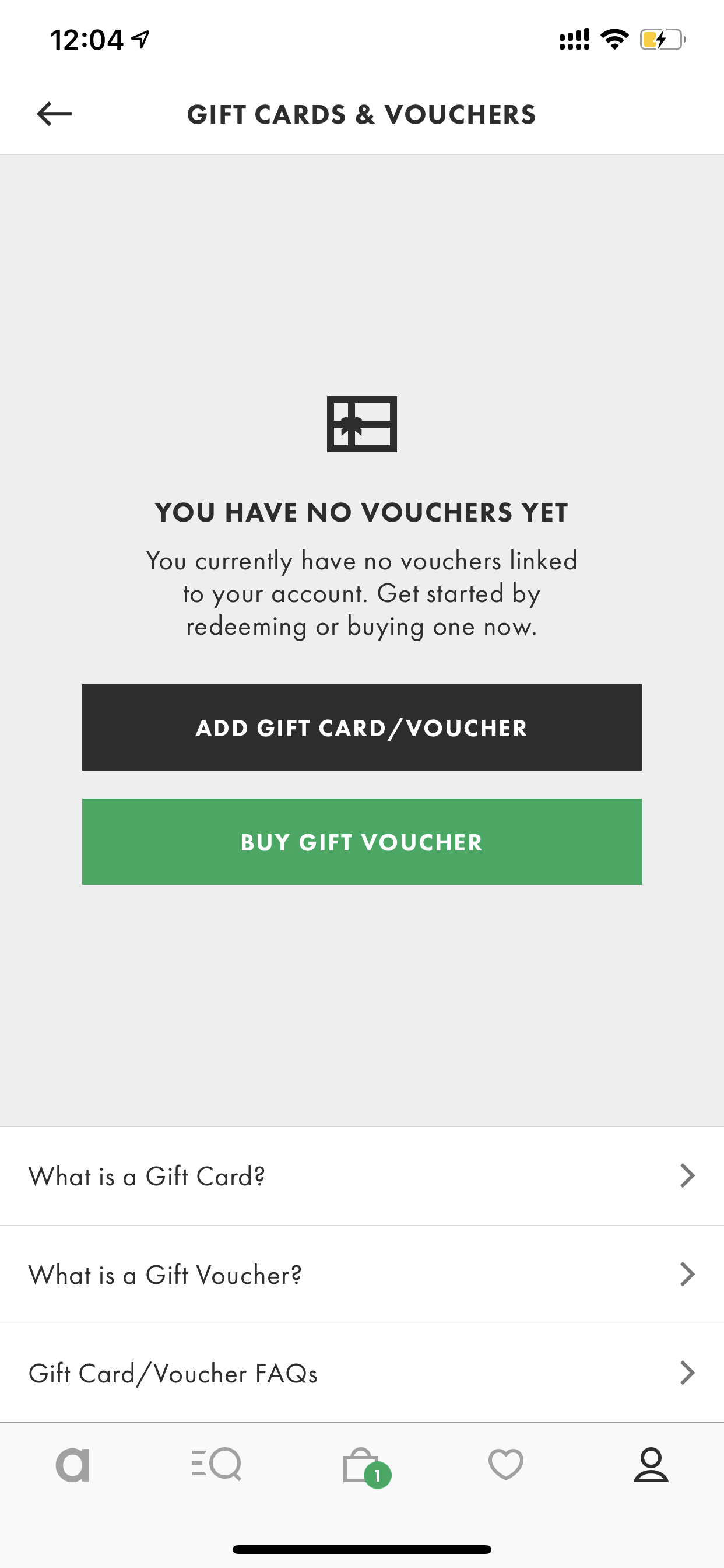Image resolution: width=724 pixels, height=1568 pixels.
Task: Select the account profile tab
Action: (651, 1465)
